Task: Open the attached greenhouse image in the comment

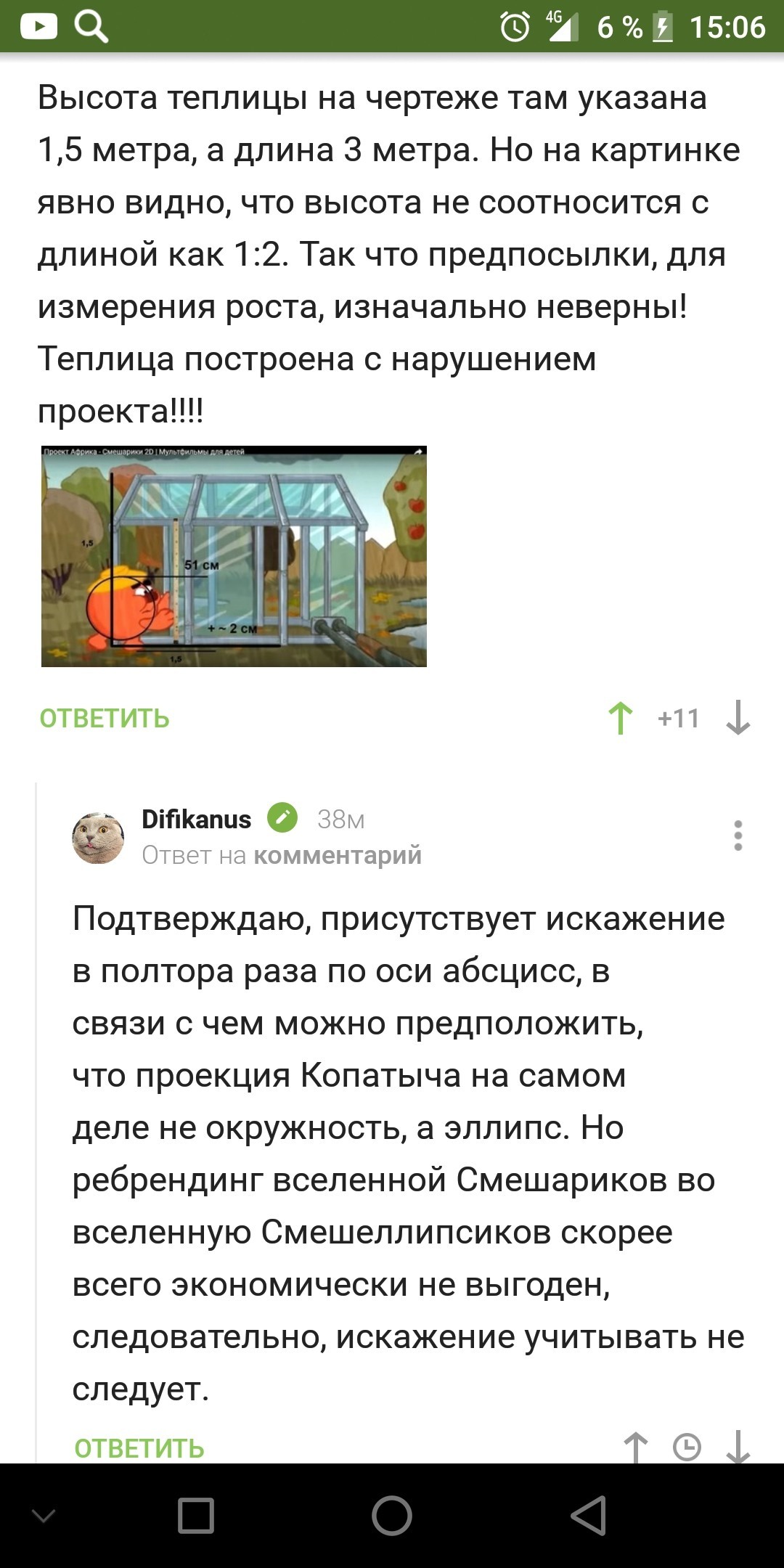Action: 234,556
